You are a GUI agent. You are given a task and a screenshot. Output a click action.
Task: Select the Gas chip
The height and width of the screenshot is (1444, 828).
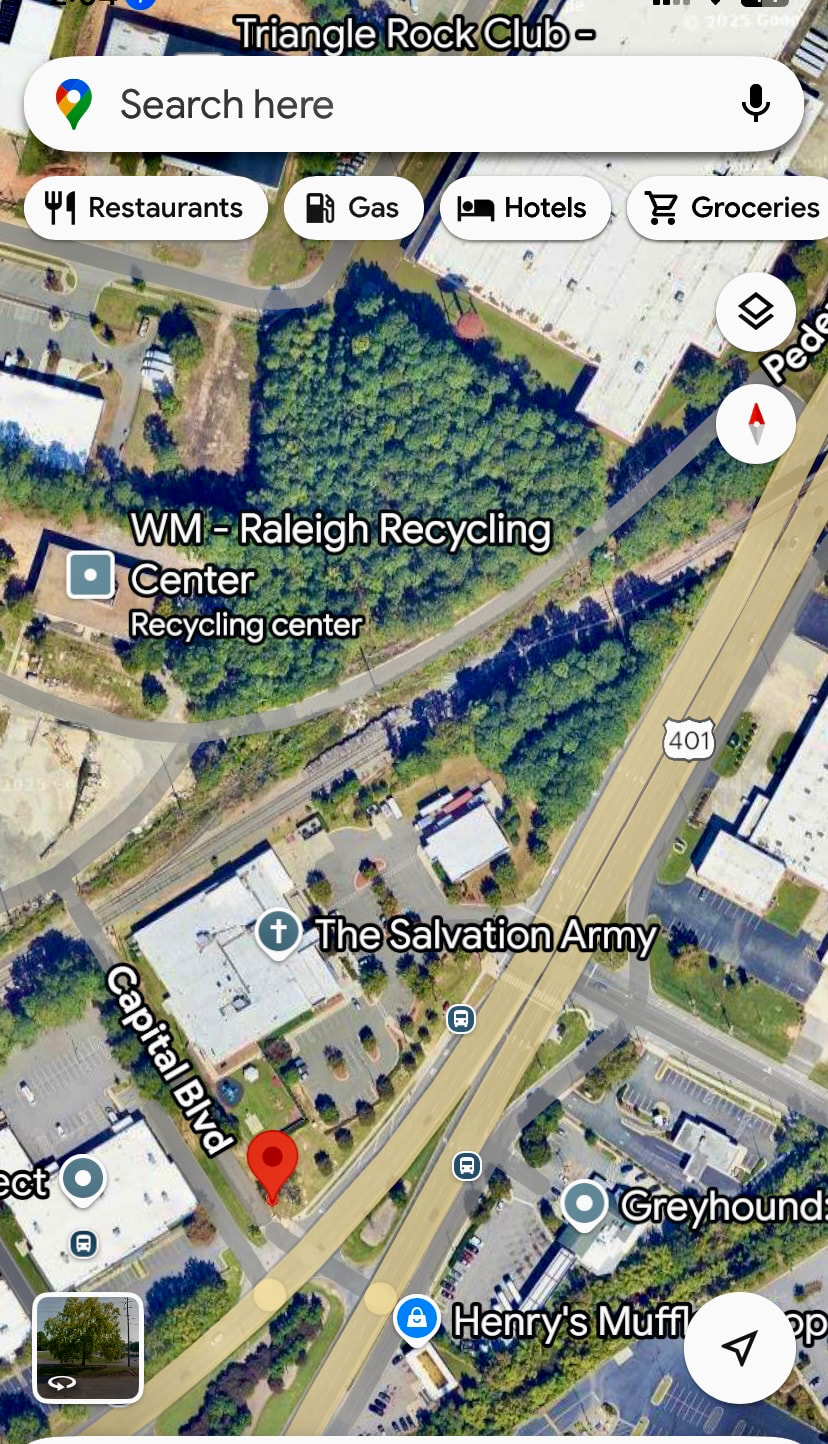354,208
